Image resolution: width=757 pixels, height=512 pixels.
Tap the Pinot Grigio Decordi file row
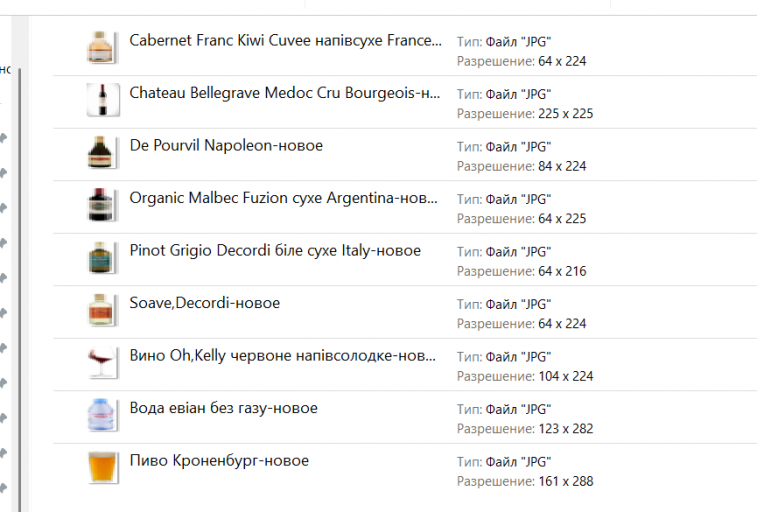[275, 251]
